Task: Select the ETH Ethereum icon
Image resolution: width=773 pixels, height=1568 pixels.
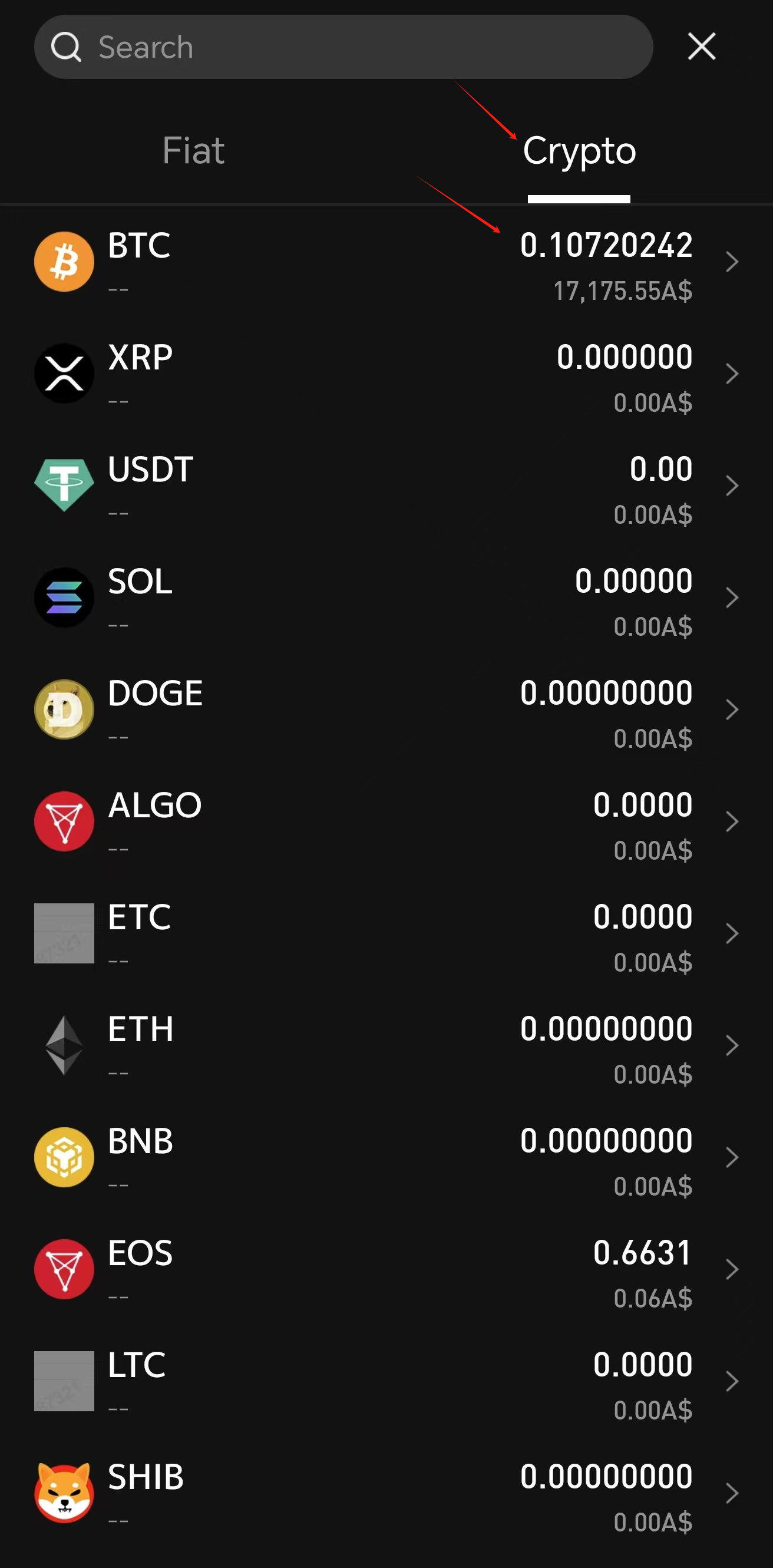Action: coord(64,1045)
